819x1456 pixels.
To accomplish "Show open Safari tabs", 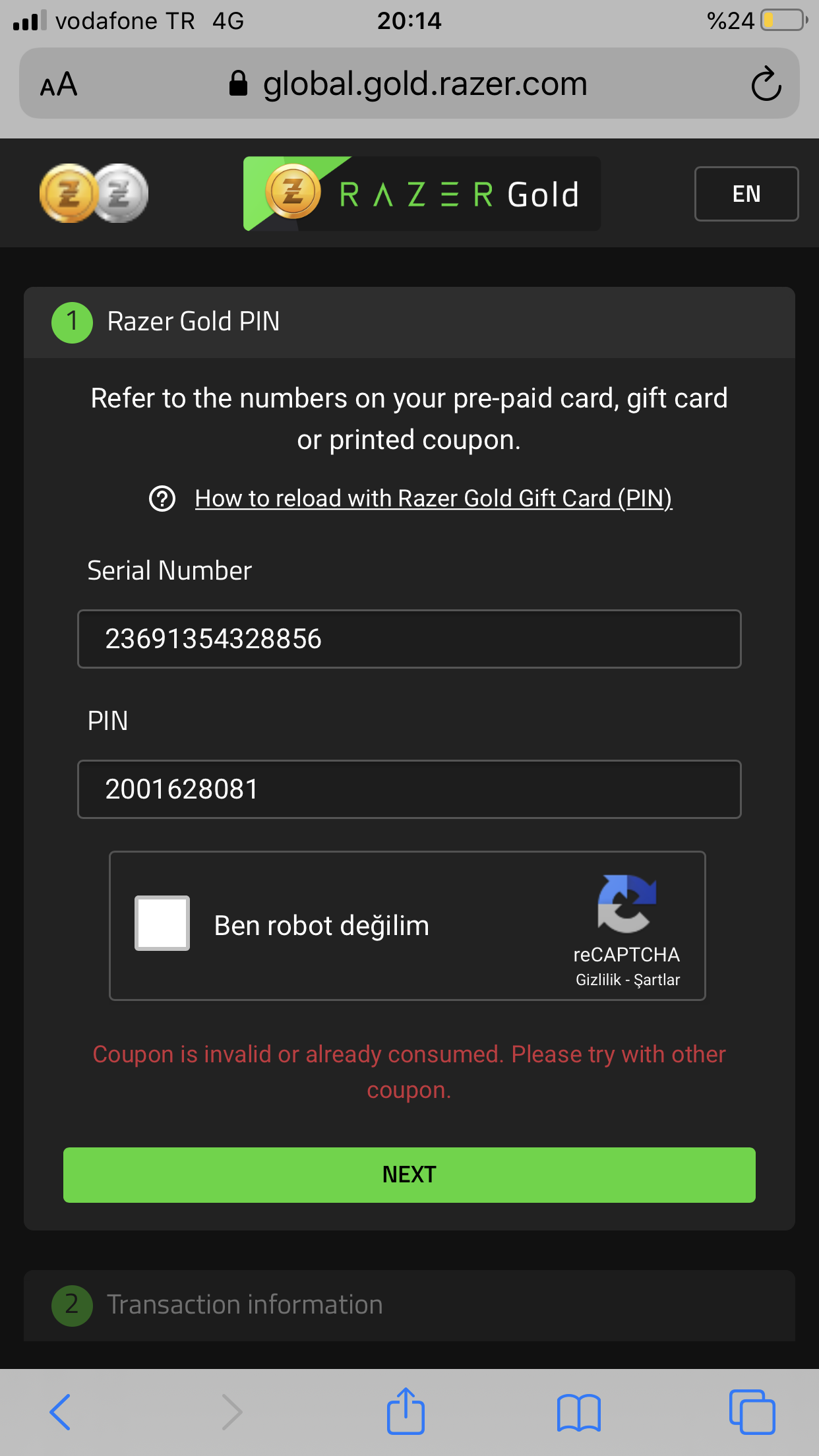I will 752,1412.
